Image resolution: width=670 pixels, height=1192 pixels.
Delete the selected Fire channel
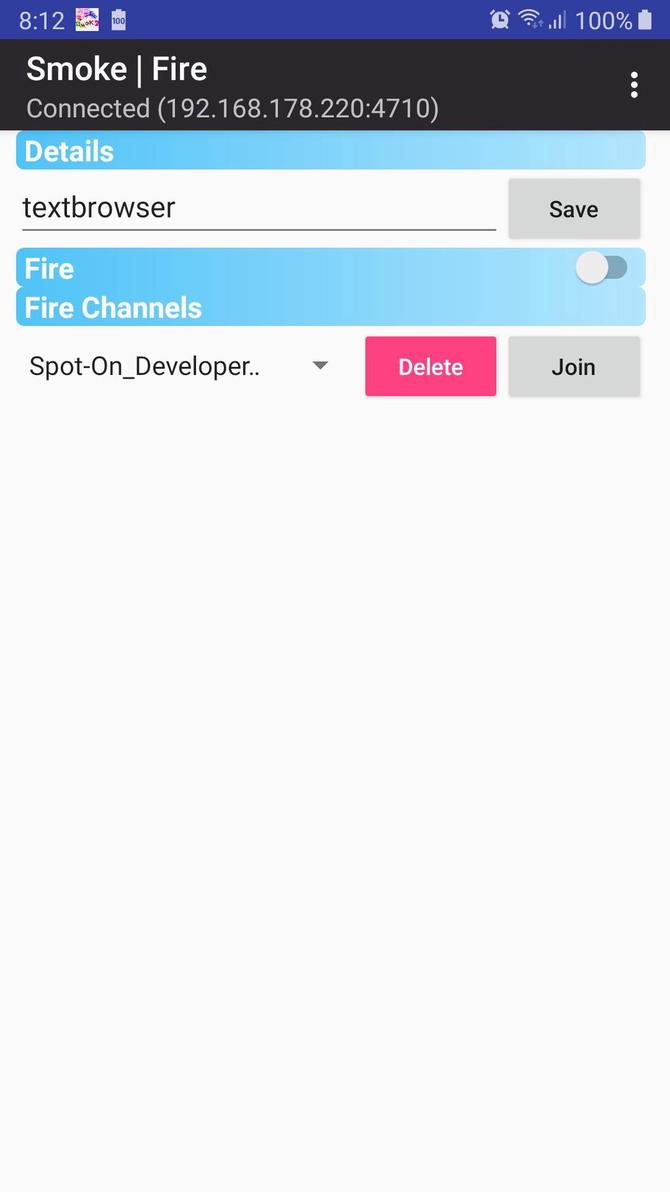[430, 366]
